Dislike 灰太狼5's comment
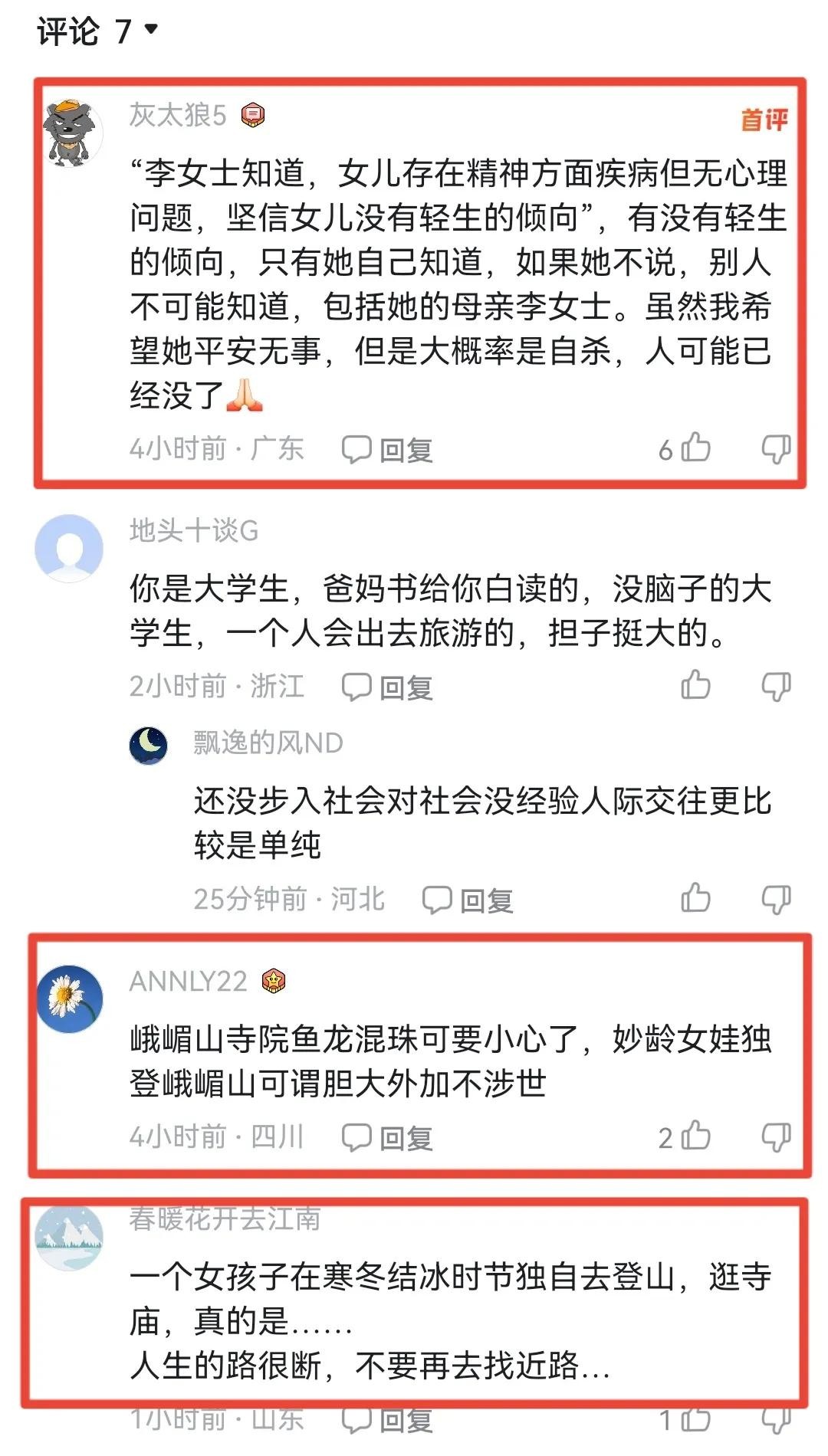Screen dimensions: 828x1456 pyautogui.click(x=776, y=448)
